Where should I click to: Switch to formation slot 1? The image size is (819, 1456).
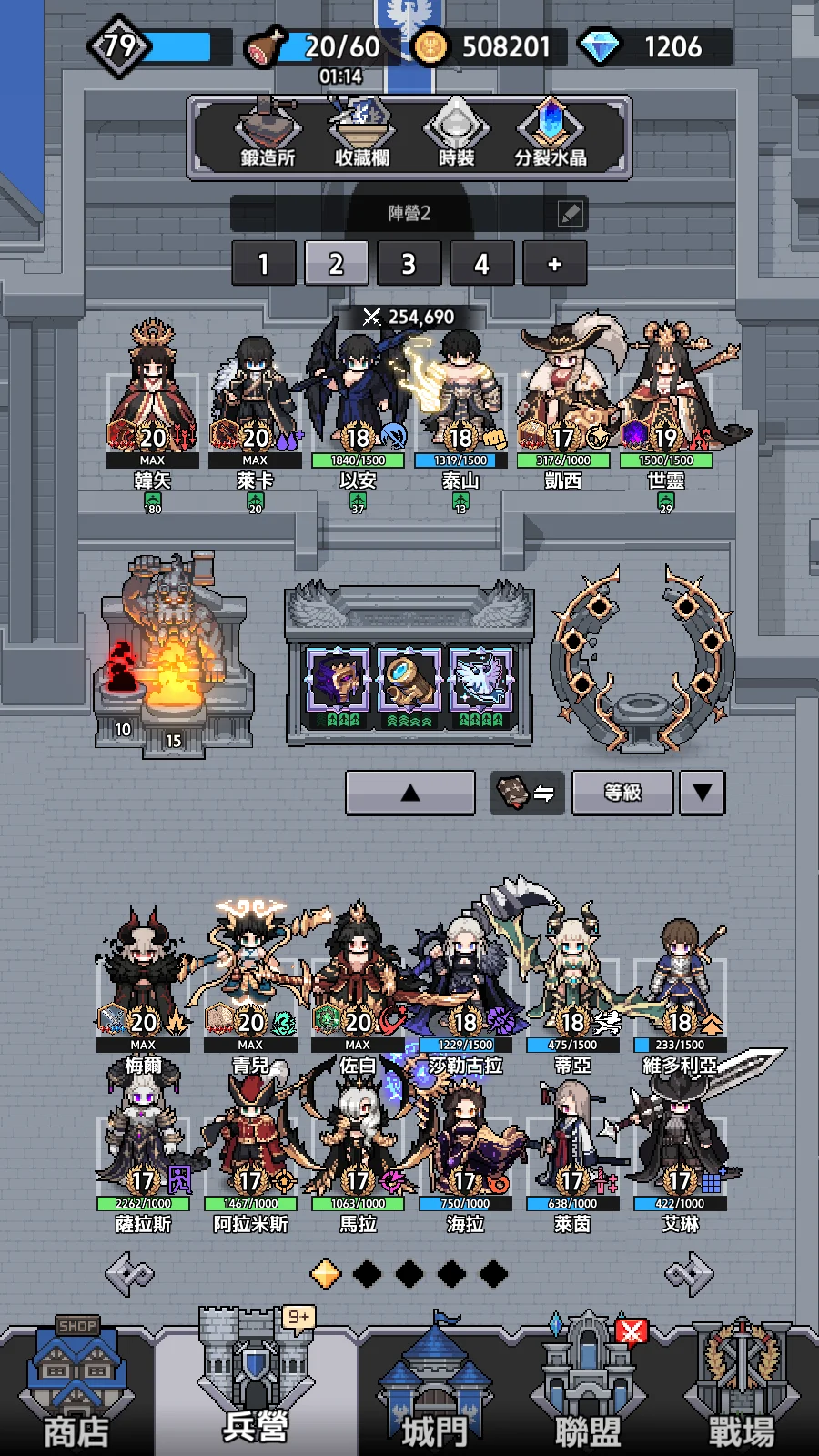pos(264,264)
